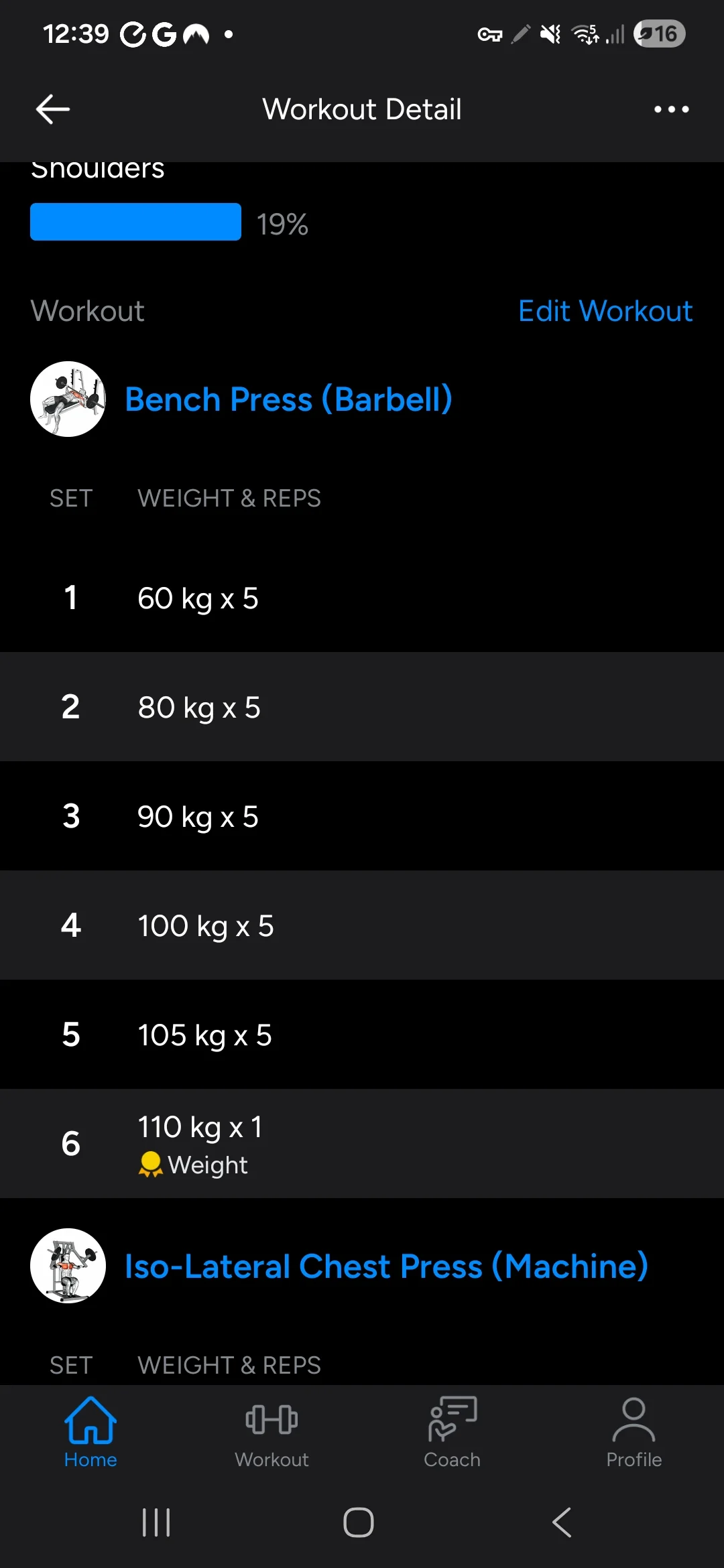The height and width of the screenshot is (1568, 724).
Task: Open Iso-Lateral Chest Press (Machine) exercise
Action: [386, 1266]
